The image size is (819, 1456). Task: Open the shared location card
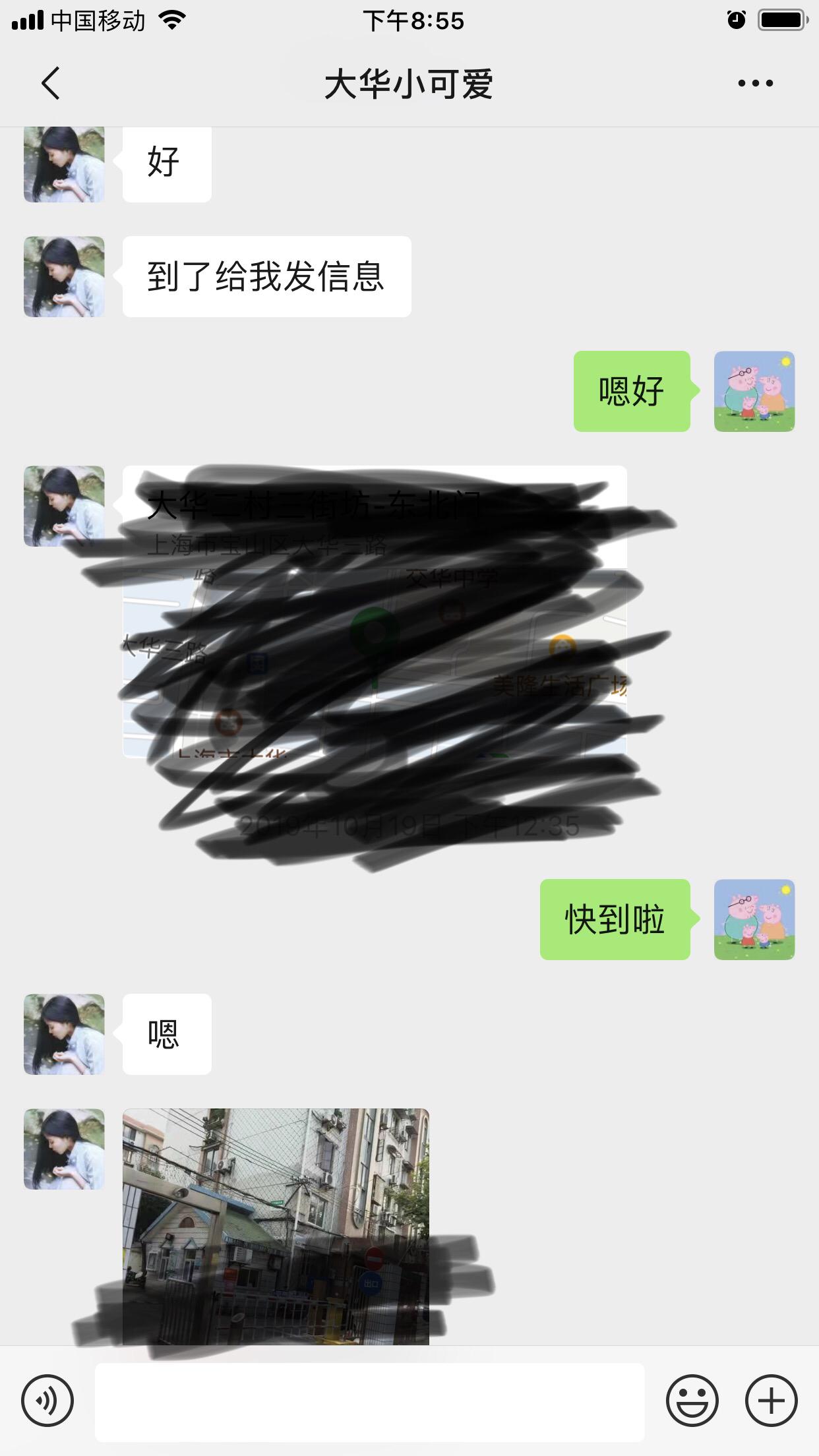click(x=374, y=611)
